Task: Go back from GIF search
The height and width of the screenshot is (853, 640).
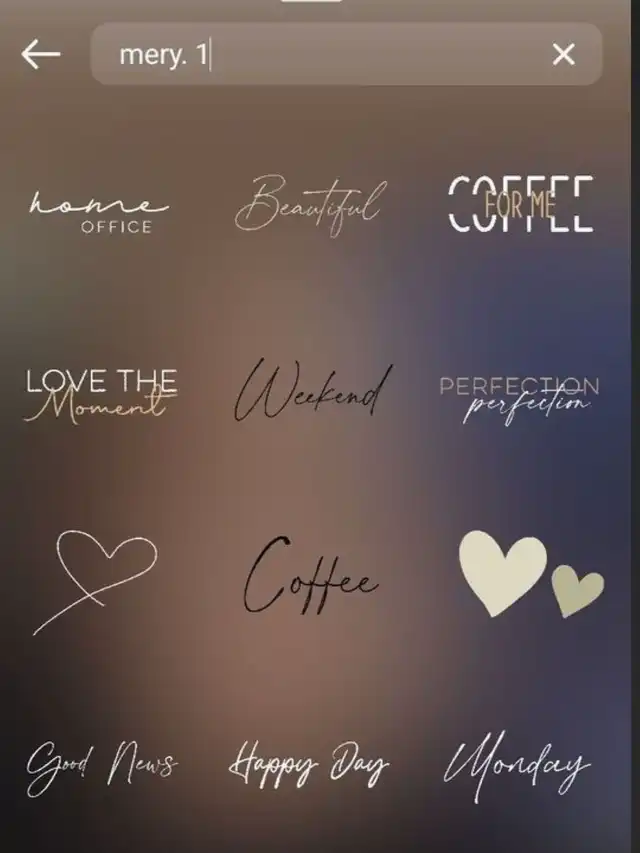Action: 41,55
